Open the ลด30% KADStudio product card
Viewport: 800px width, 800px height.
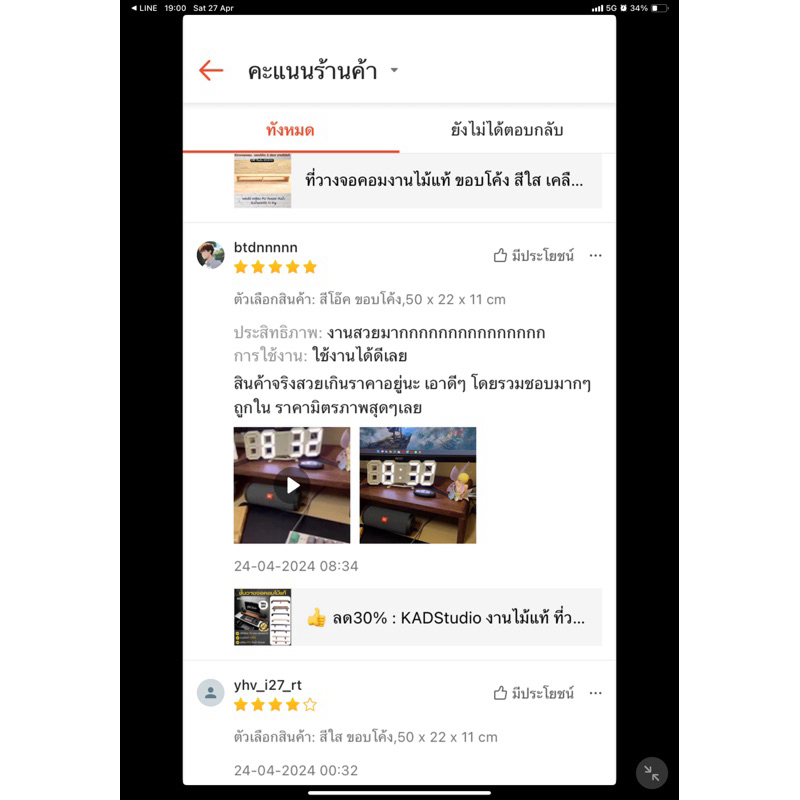point(418,617)
